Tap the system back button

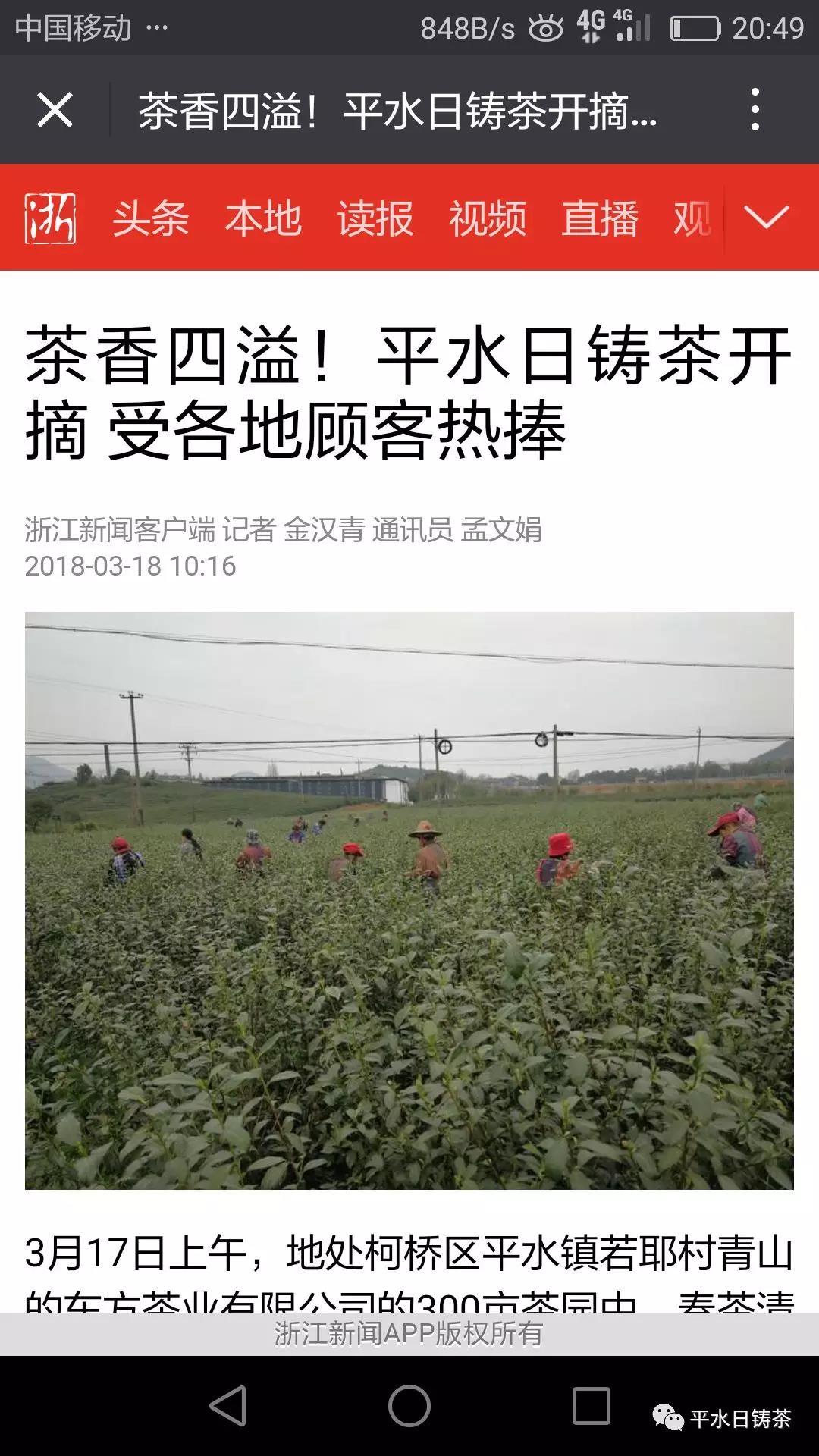pyautogui.click(x=228, y=1406)
